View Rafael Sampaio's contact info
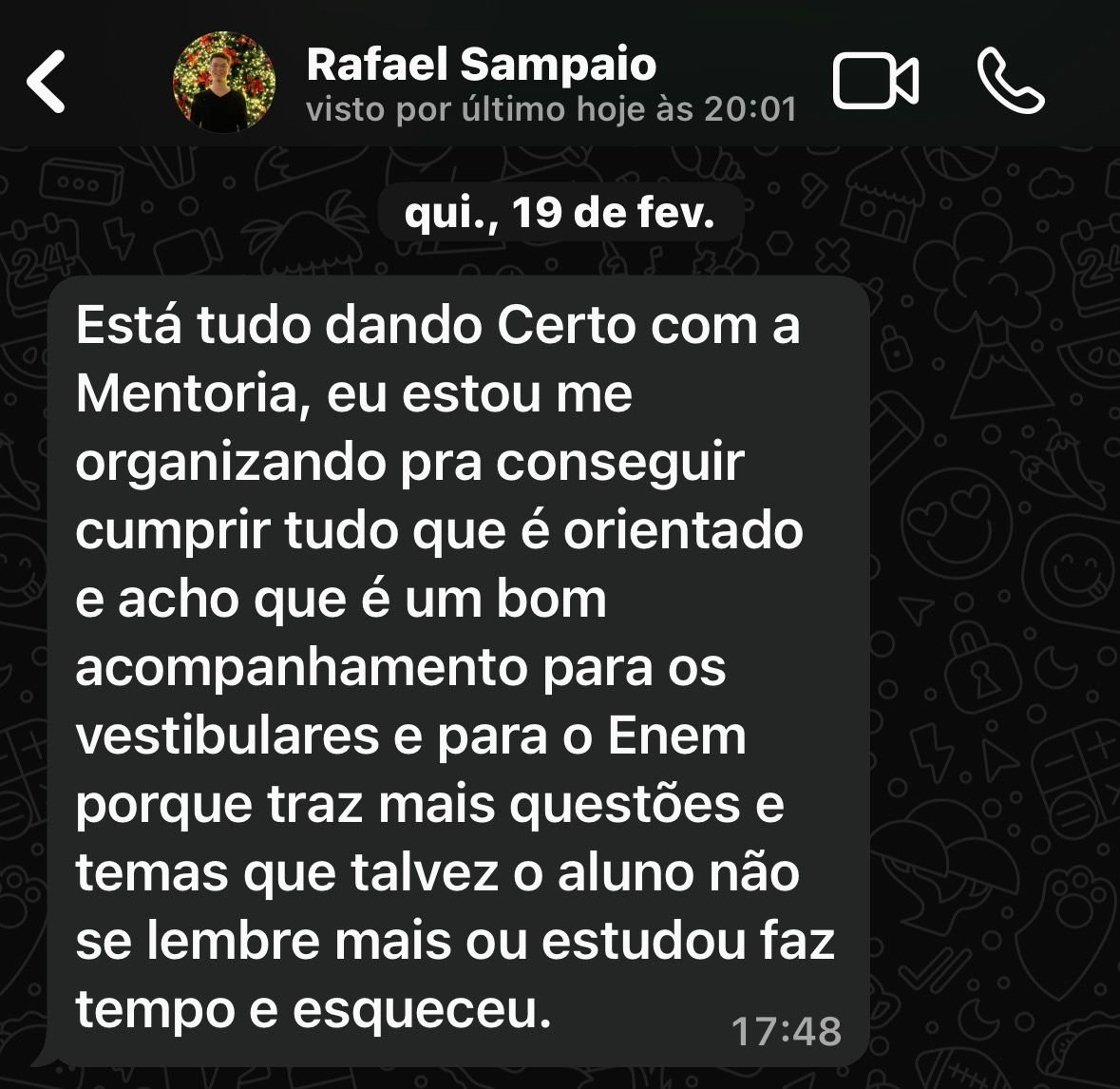The width and height of the screenshot is (1120, 1089). point(482,66)
